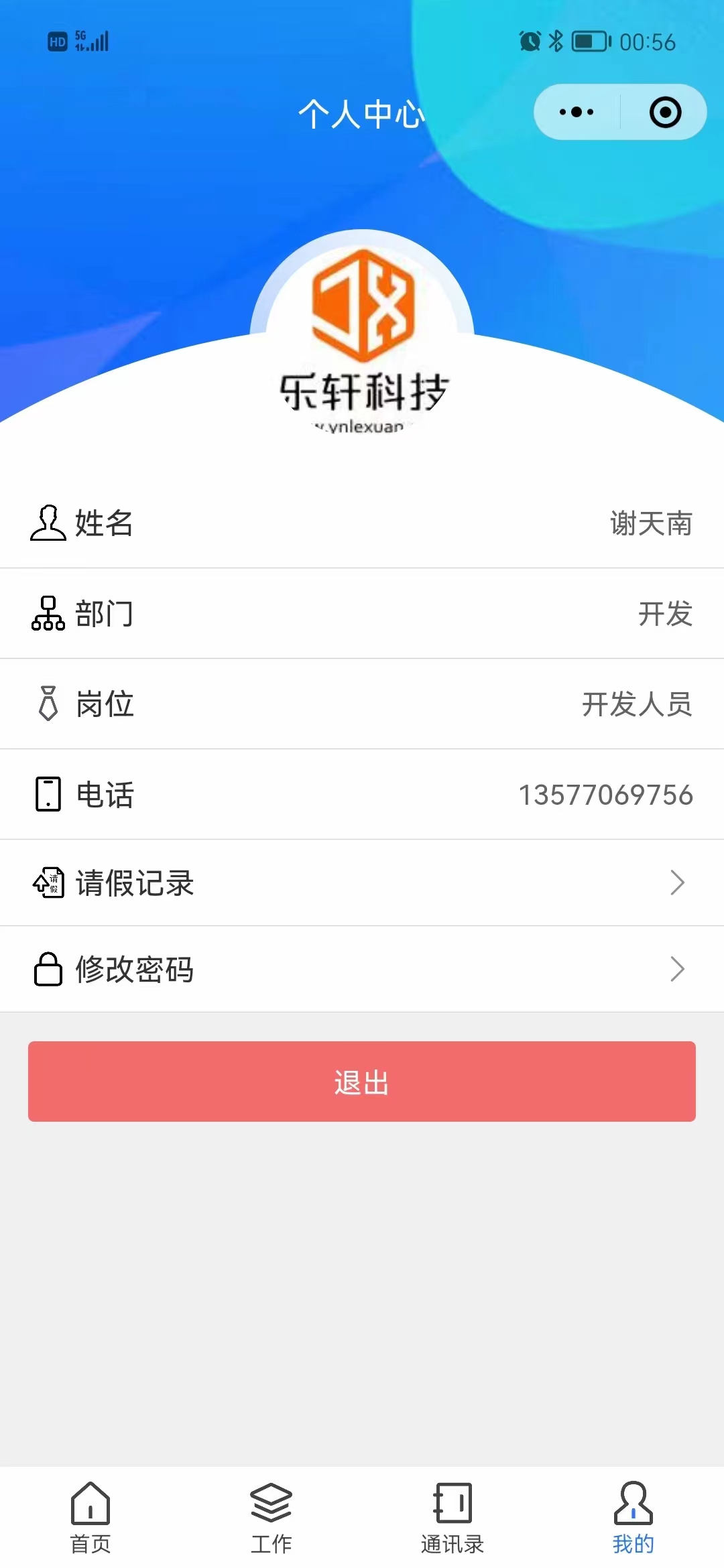Close the mini program with the circle icon

tap(665, 112)
